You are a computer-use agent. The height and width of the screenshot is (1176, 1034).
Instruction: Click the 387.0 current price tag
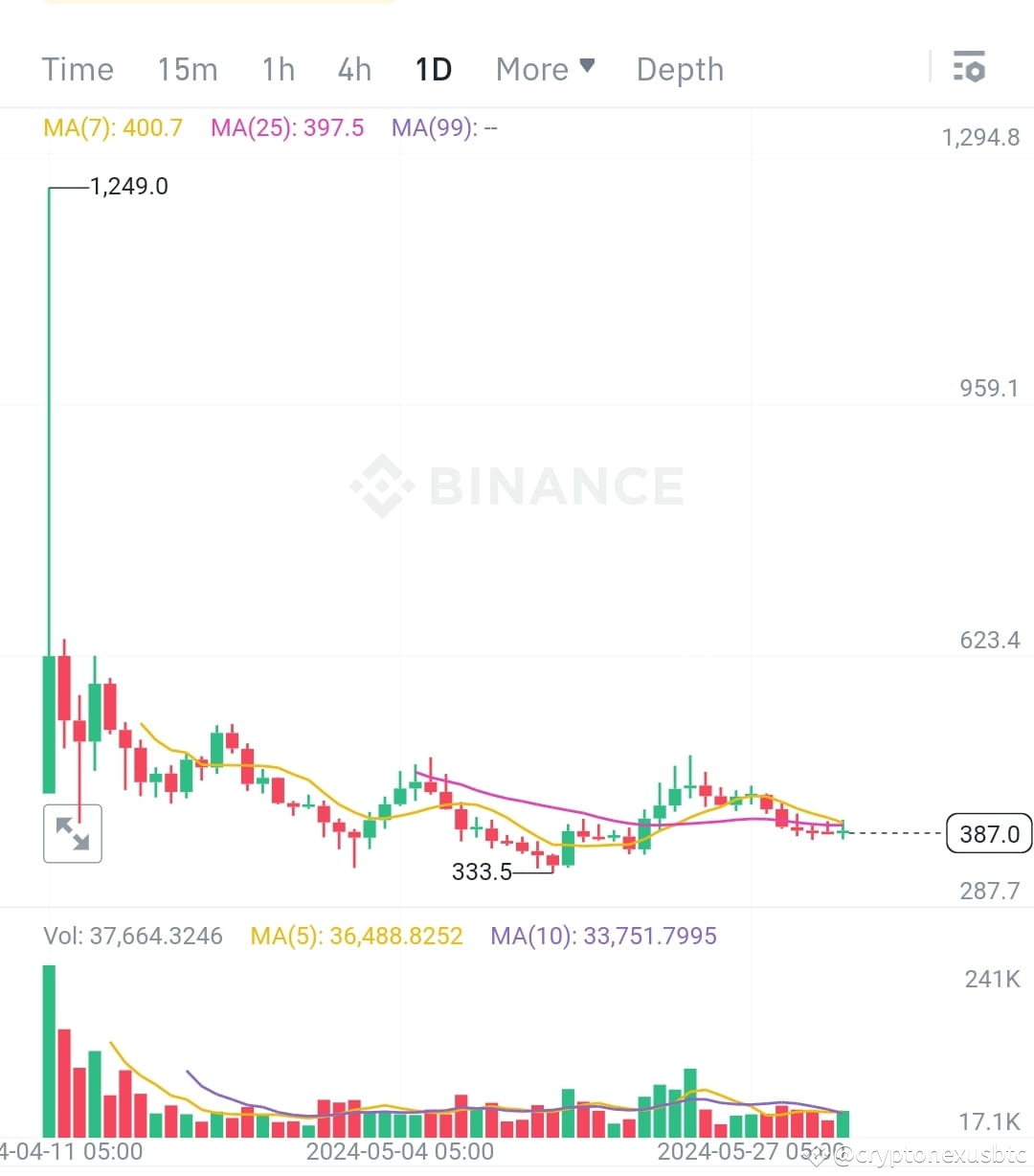988,833
